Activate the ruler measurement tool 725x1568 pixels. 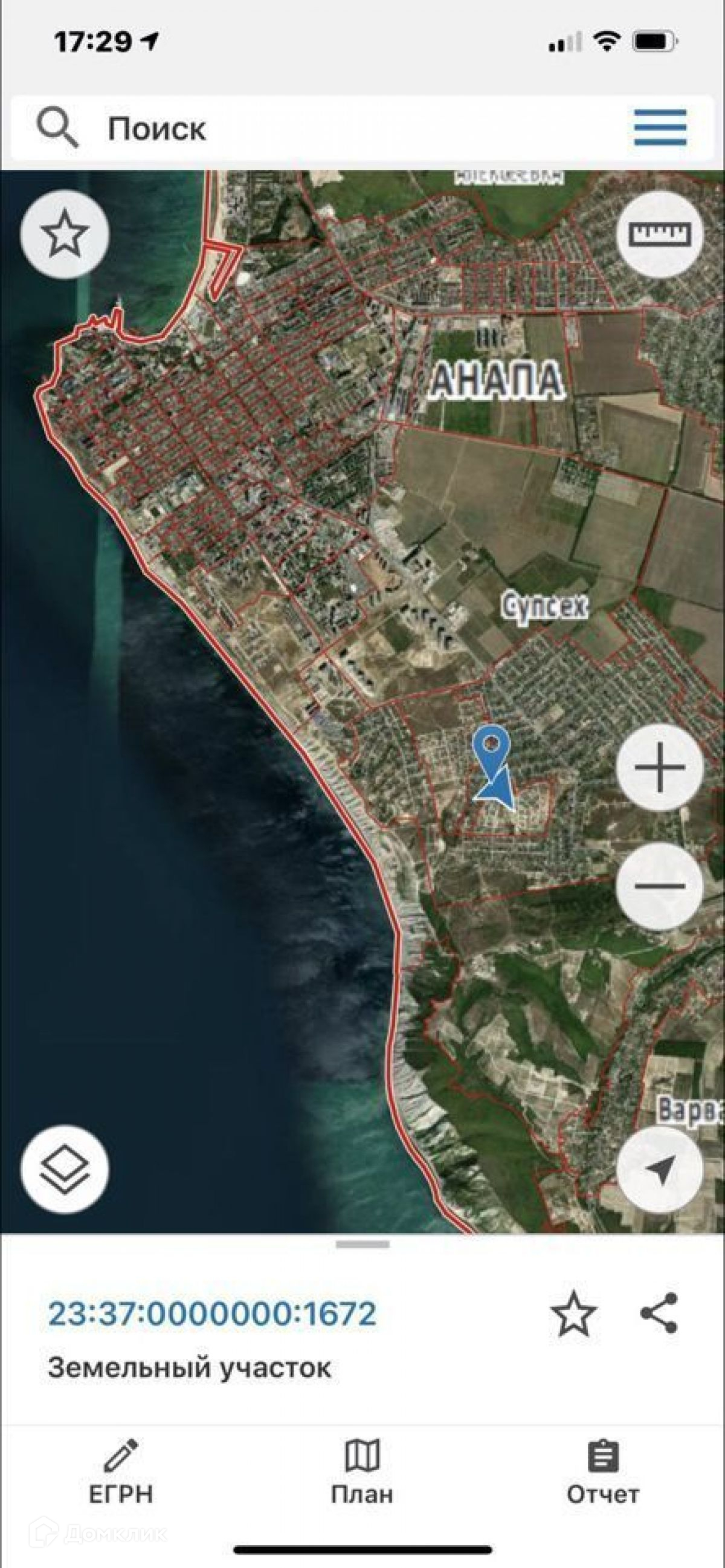point(660,235)
